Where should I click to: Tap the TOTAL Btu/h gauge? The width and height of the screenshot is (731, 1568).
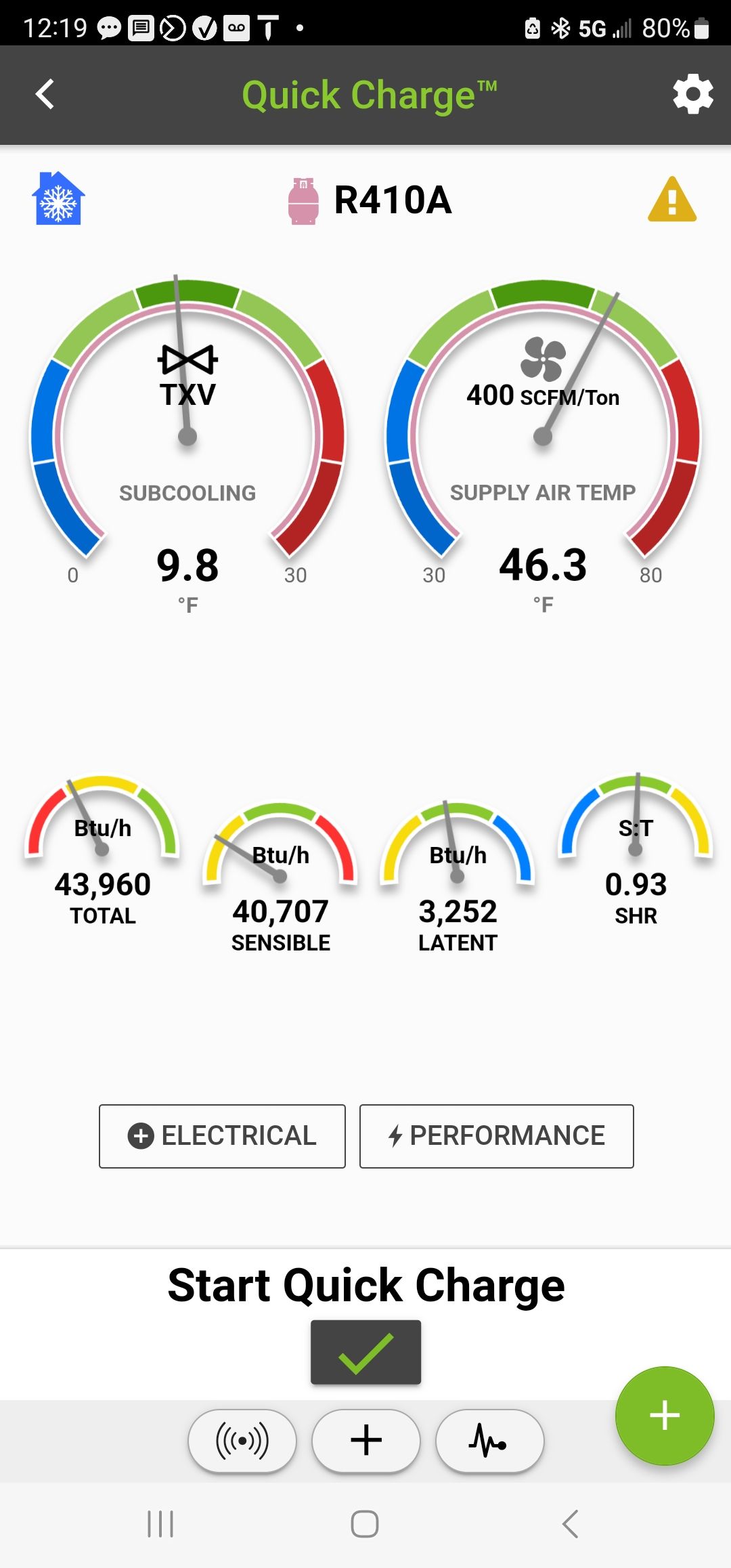100,846
